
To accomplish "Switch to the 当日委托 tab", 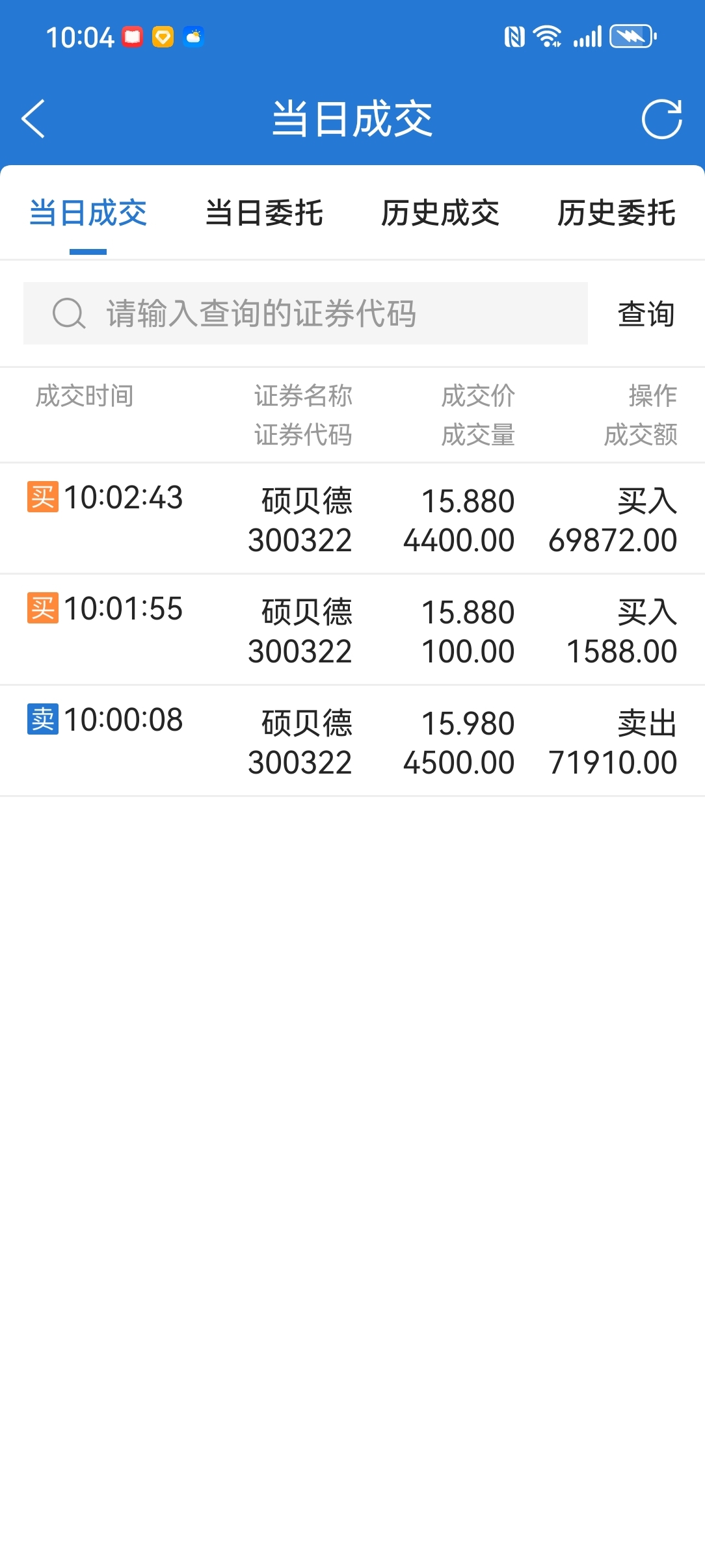I will point(264,213).
